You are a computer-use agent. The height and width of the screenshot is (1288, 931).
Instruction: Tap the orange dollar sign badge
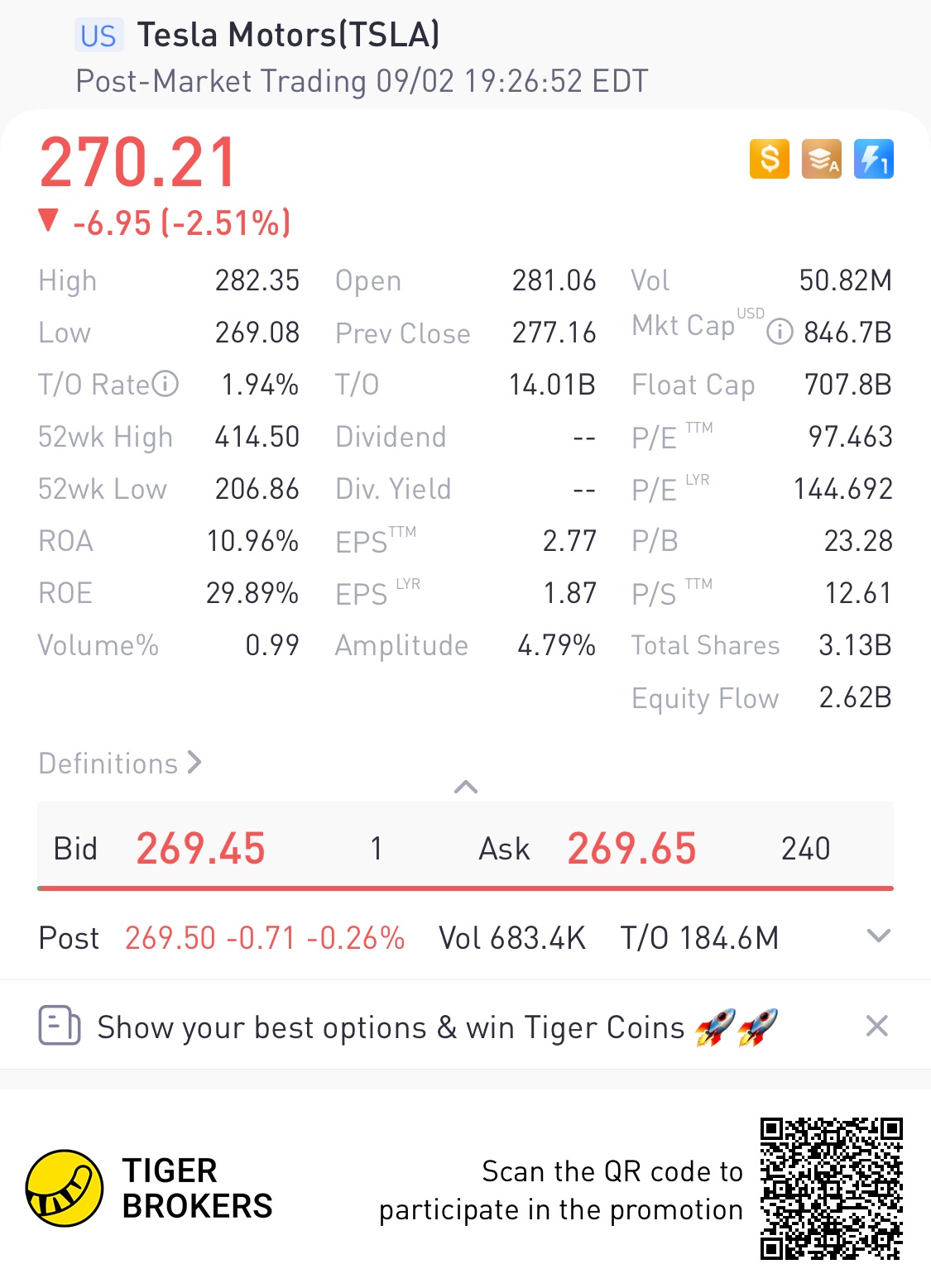pyautogui.click(x=770, y=159)
